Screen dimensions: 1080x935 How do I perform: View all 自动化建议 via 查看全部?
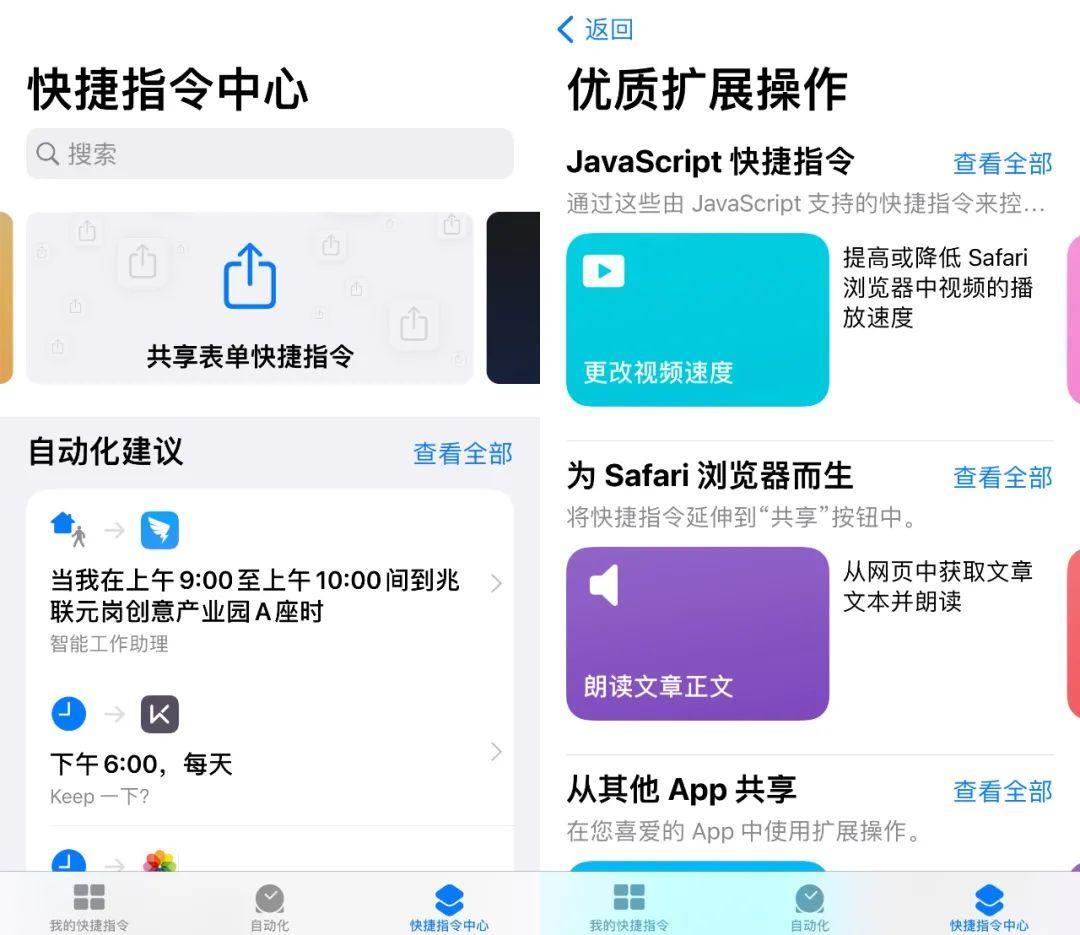[x=462, y=453]
